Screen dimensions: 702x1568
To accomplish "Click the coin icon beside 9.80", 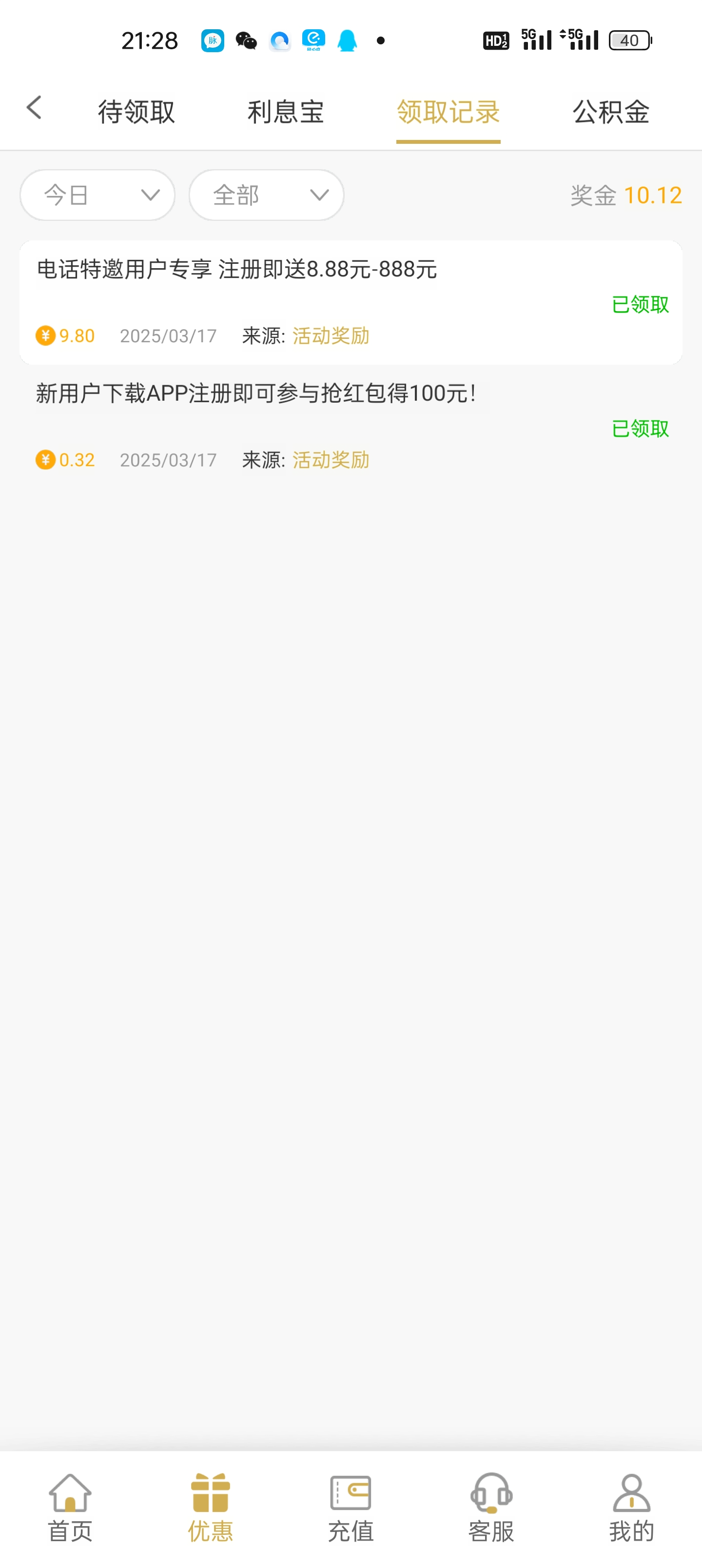I will tap(45, 335).
